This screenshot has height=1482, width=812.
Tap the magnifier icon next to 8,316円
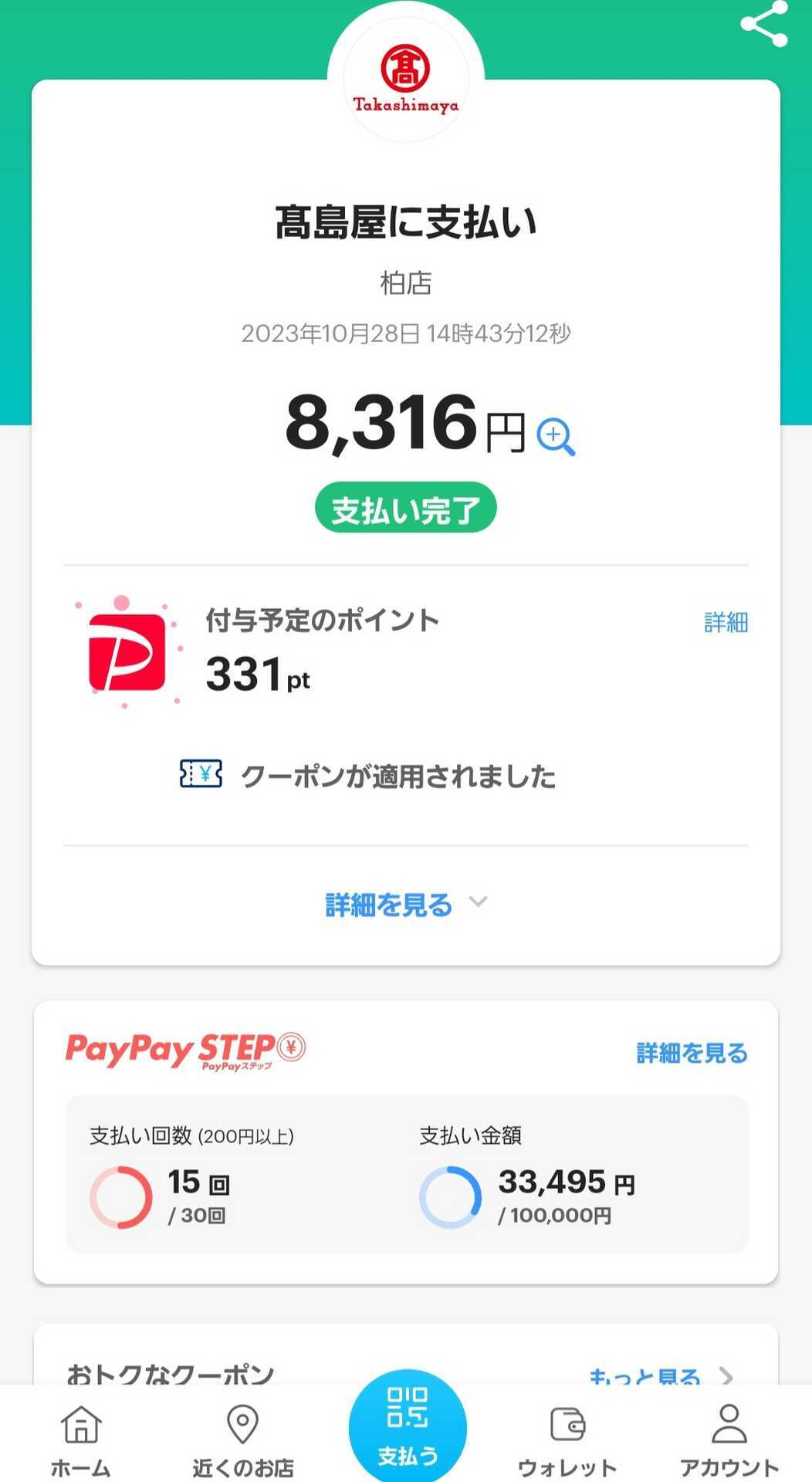click(556, 437)
